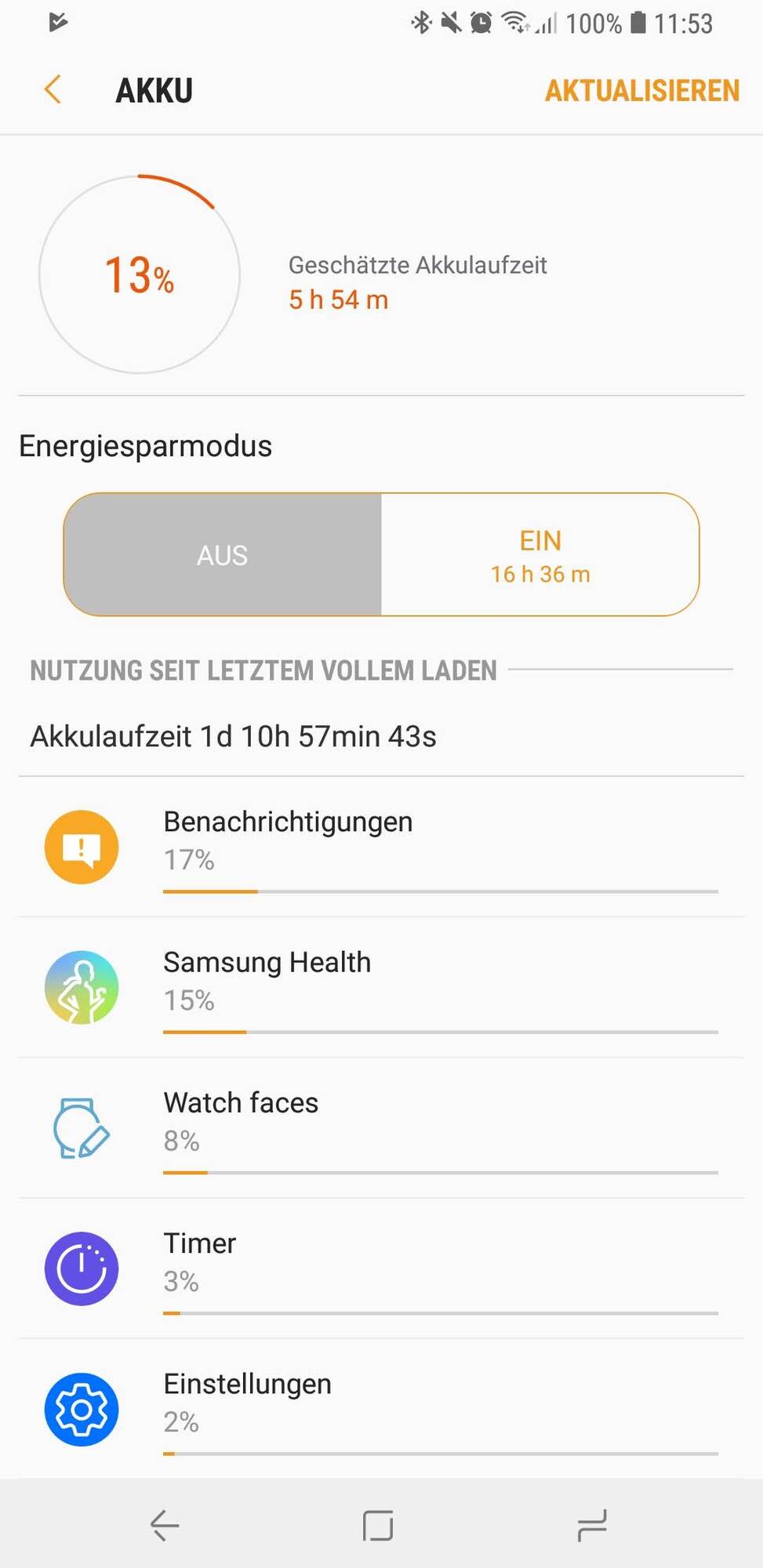This screenshot has width=763, height=1568.
Task: Open recent apps from navigation bar
Action: pos(592,1526)
